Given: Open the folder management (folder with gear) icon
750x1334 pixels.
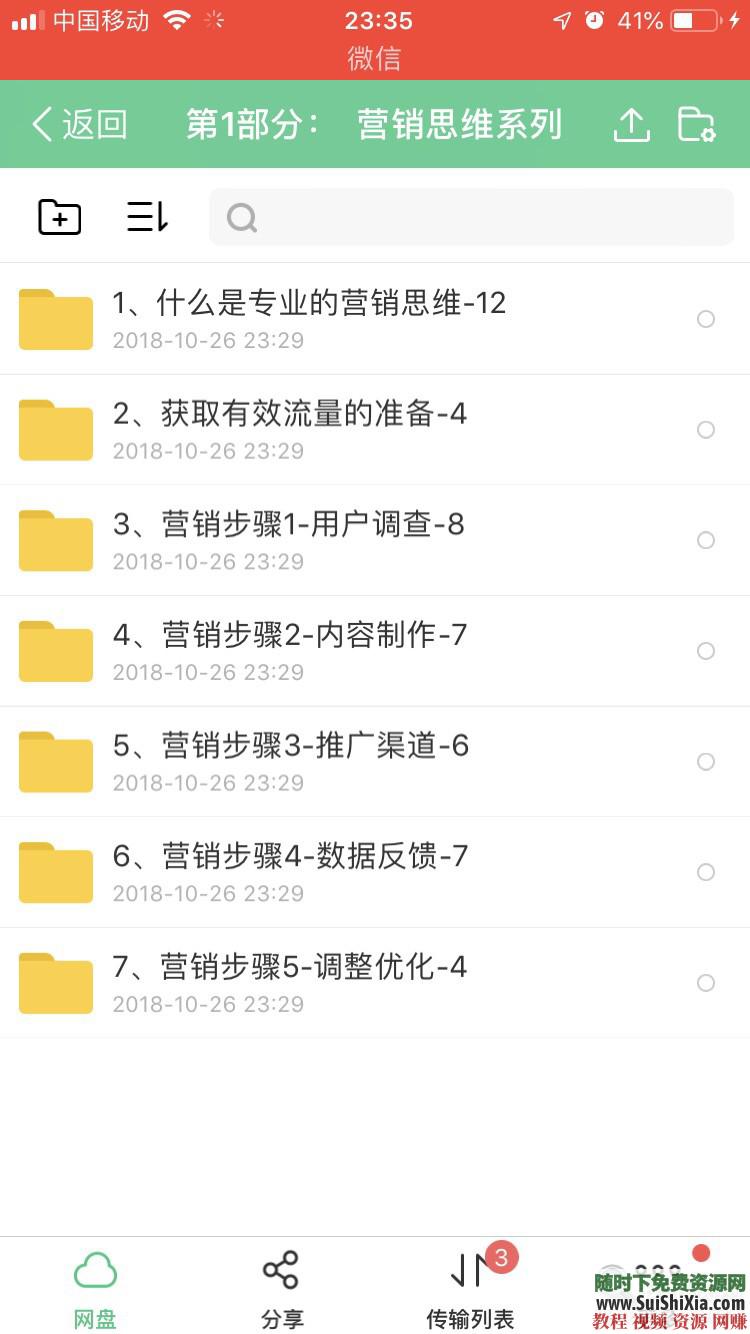Looking at the screenshot, I should pyautogui.click(x=697, y=123).
